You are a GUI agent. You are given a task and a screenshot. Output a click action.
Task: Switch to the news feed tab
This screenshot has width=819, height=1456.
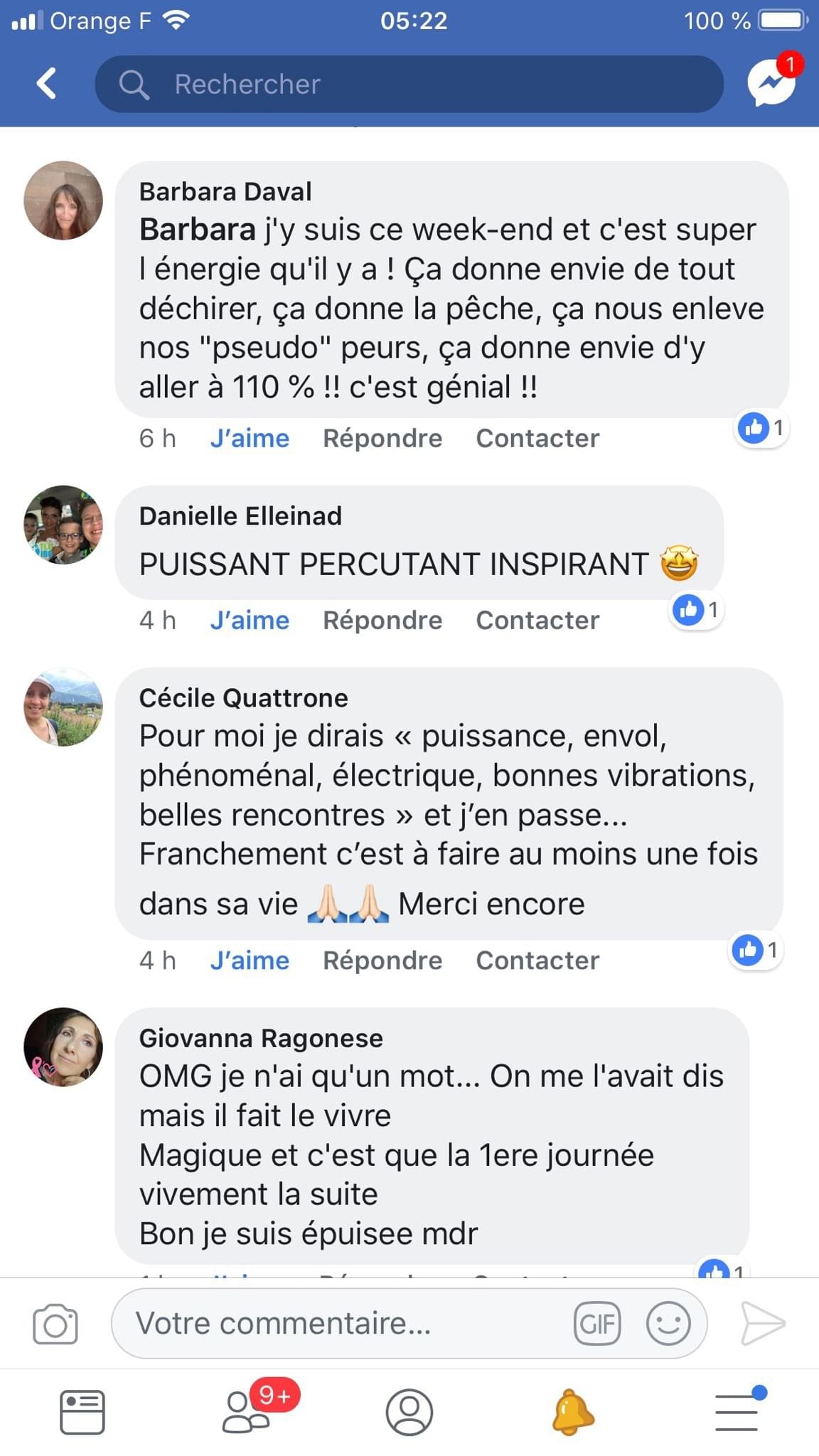(82, 1412)
